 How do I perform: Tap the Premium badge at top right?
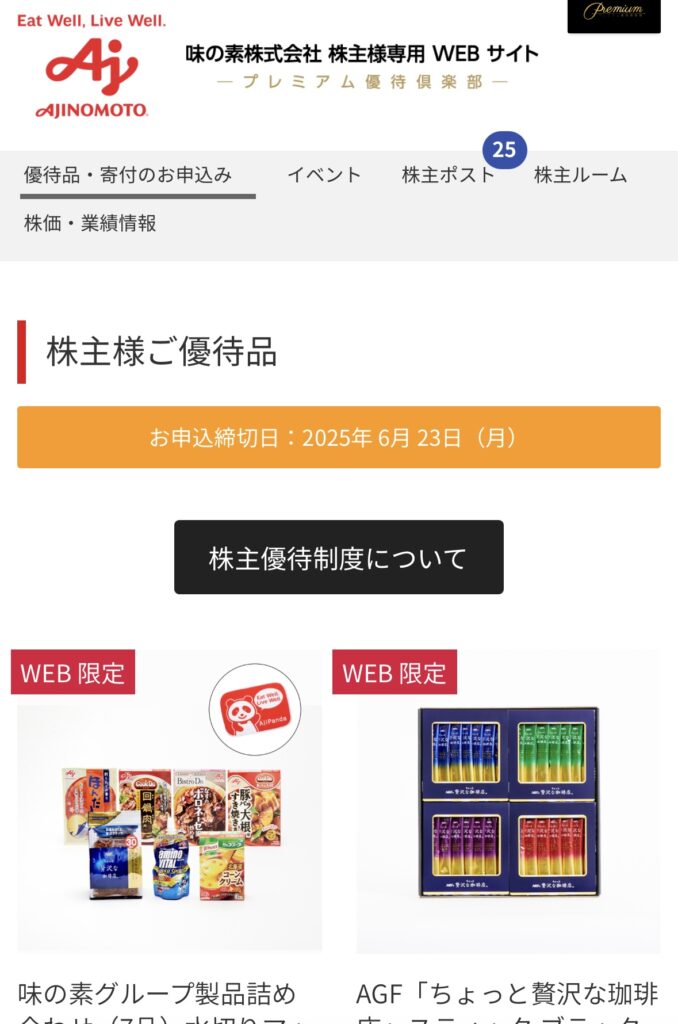[613, 14]
